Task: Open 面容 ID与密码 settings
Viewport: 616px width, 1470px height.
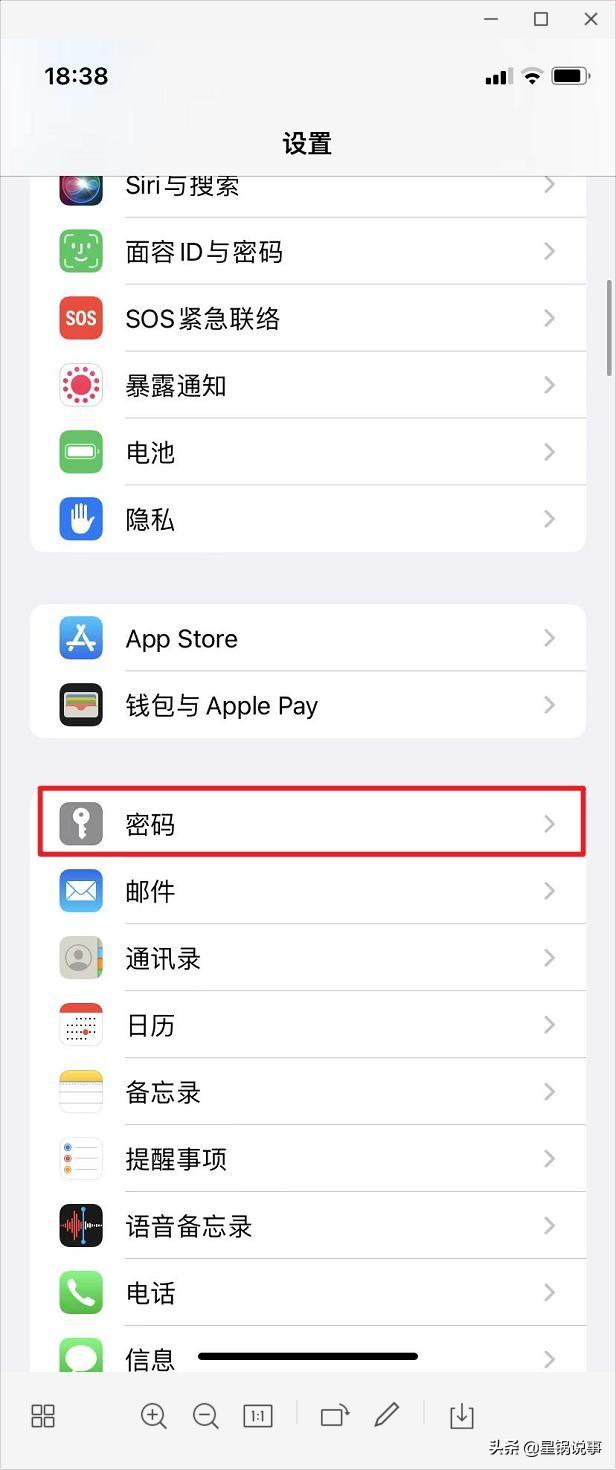Action: coord(308,252)
